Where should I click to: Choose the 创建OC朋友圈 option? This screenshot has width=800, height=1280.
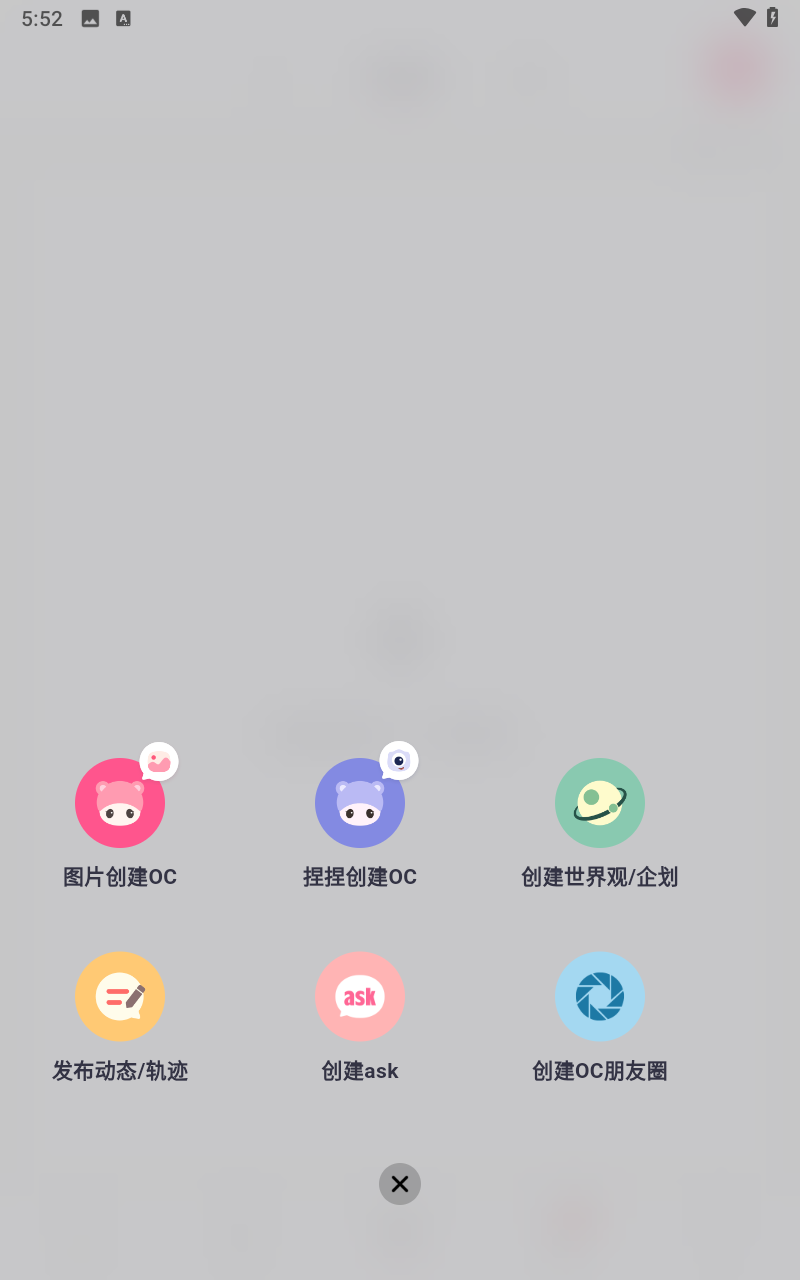click(x=600, y=1071)
